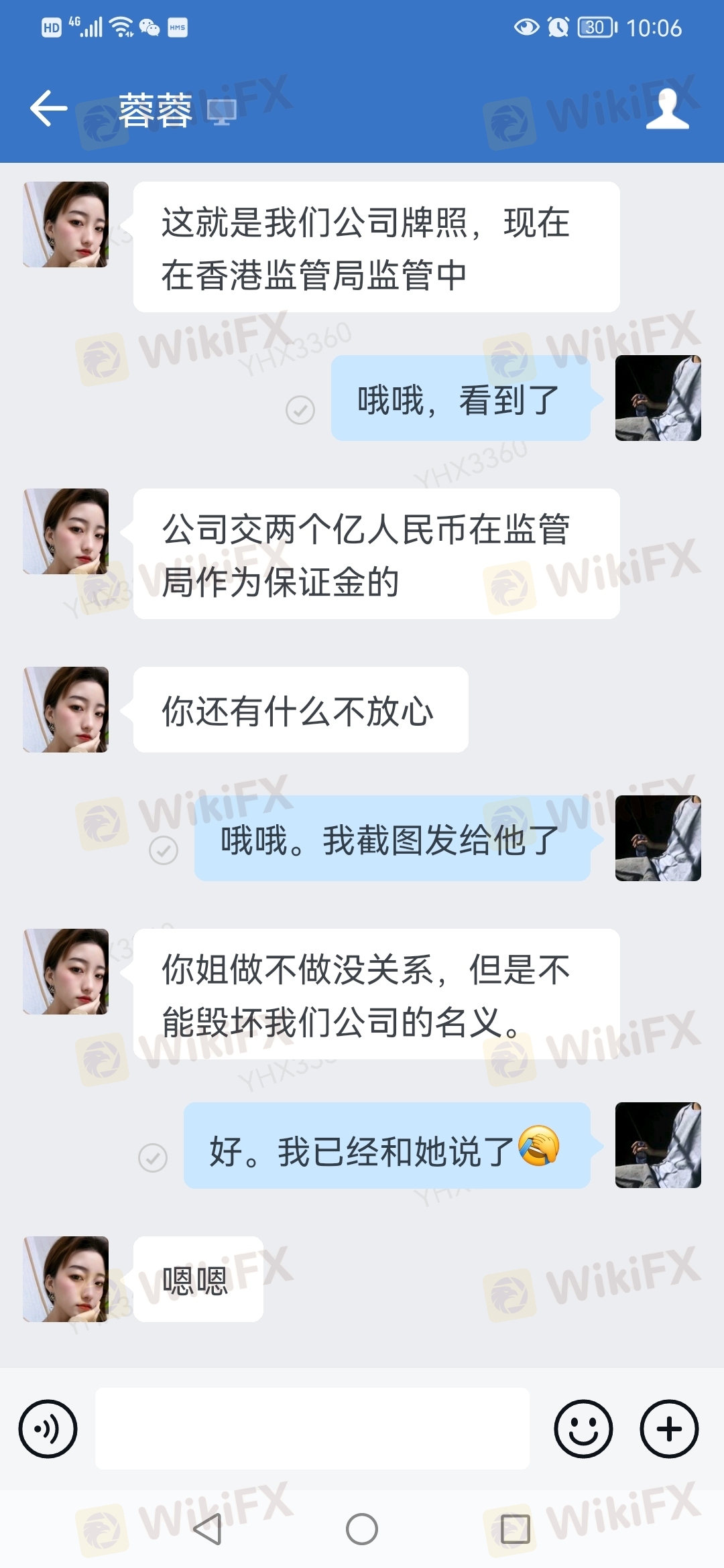
Task: Open 蓉蓉's contact profile icon
Action: pyautogui.click(x=667, y=109)
